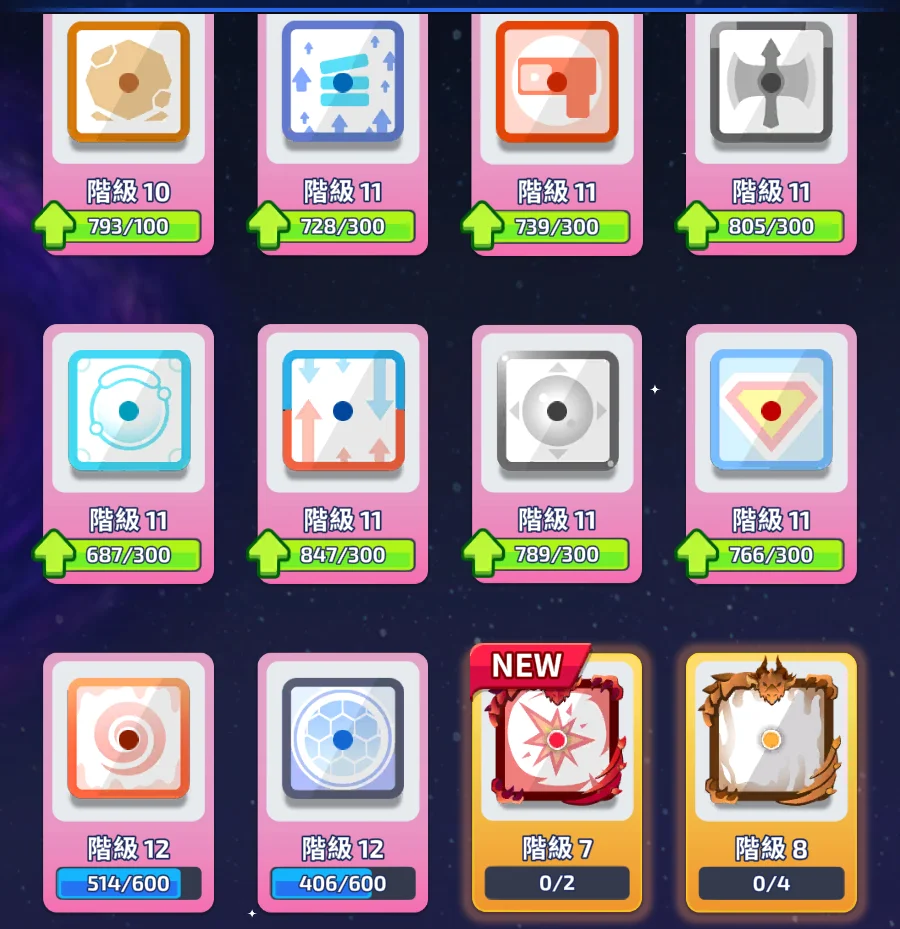This screenshot has height=929, width=900.
Task: Select the up-down arrows card showing 847/300
Action: tap(342, 411)
